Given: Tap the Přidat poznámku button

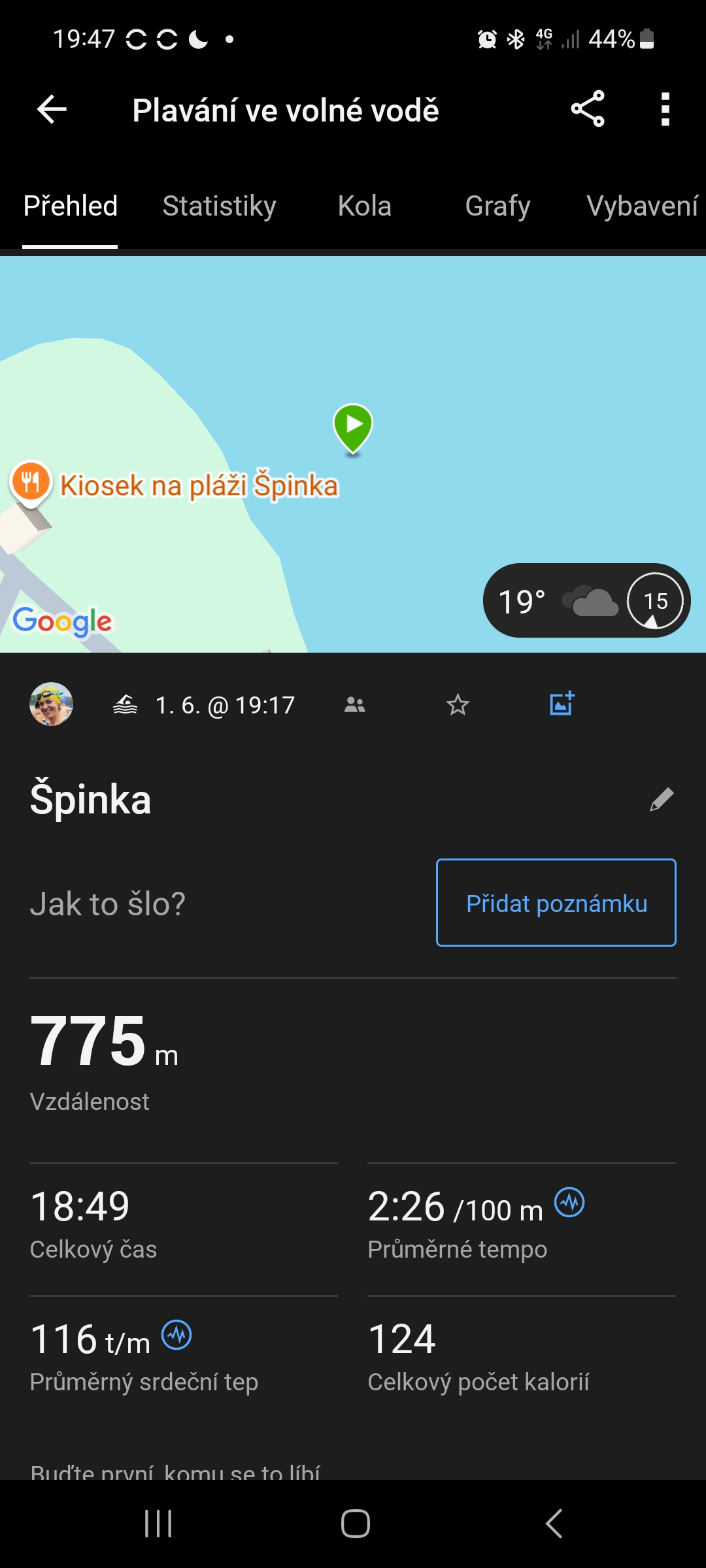Looking at the screenshot, I should tap(556, 903).
